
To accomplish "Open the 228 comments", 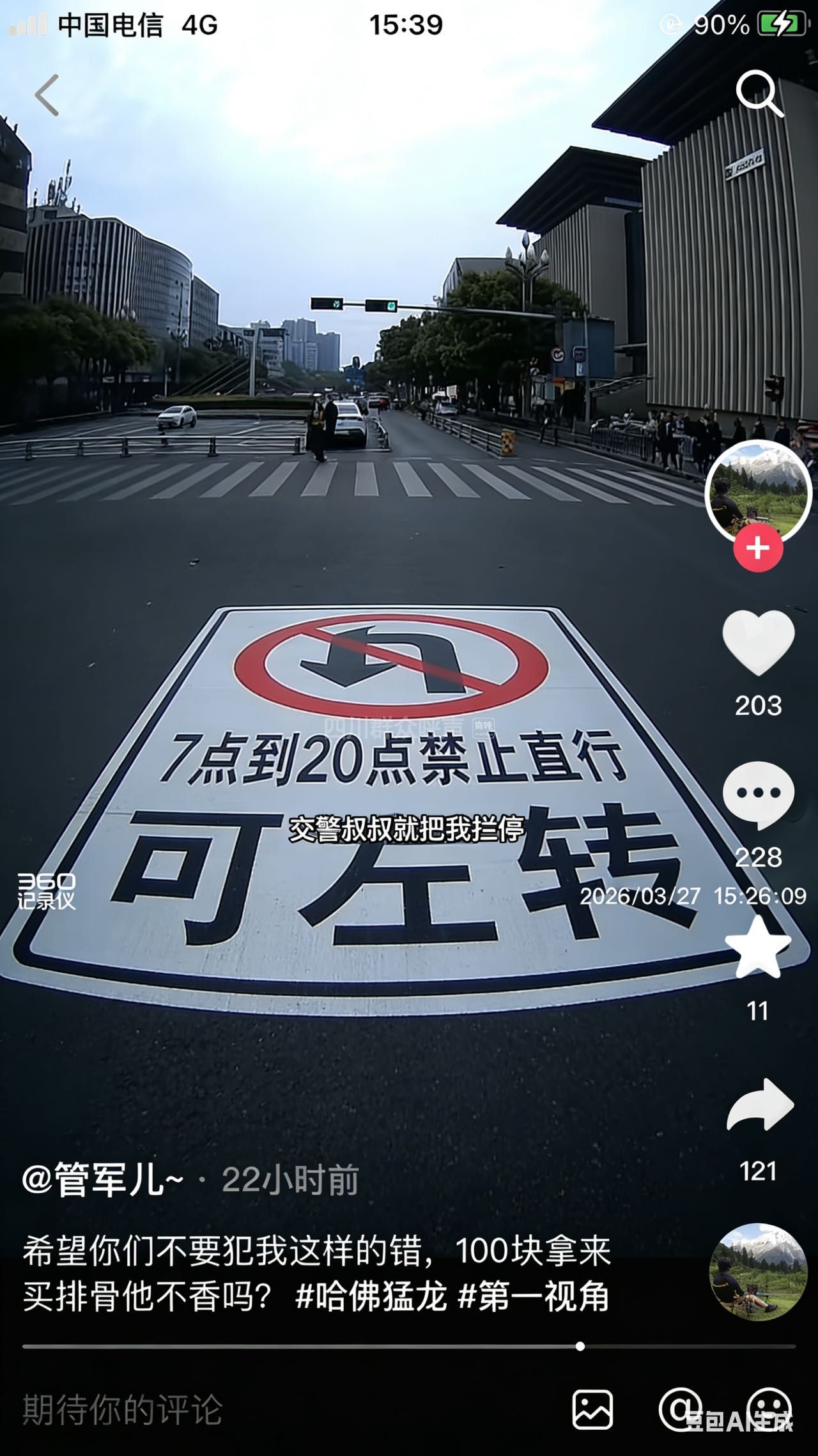I will [x=758, y=794].
